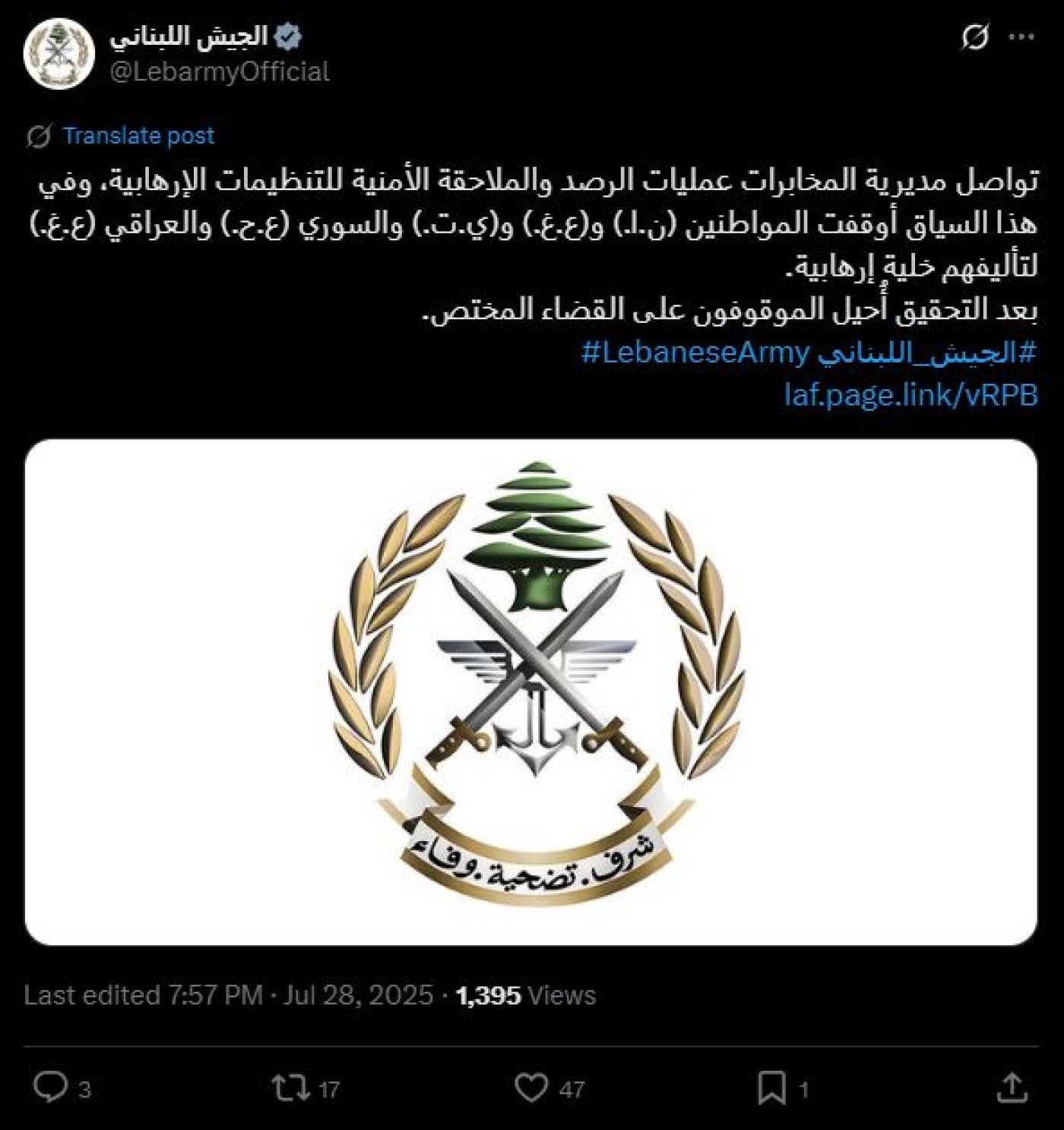
Task: Open the Arabic #الجيش_اللبناني hashtag
Action: coord(927,353)
